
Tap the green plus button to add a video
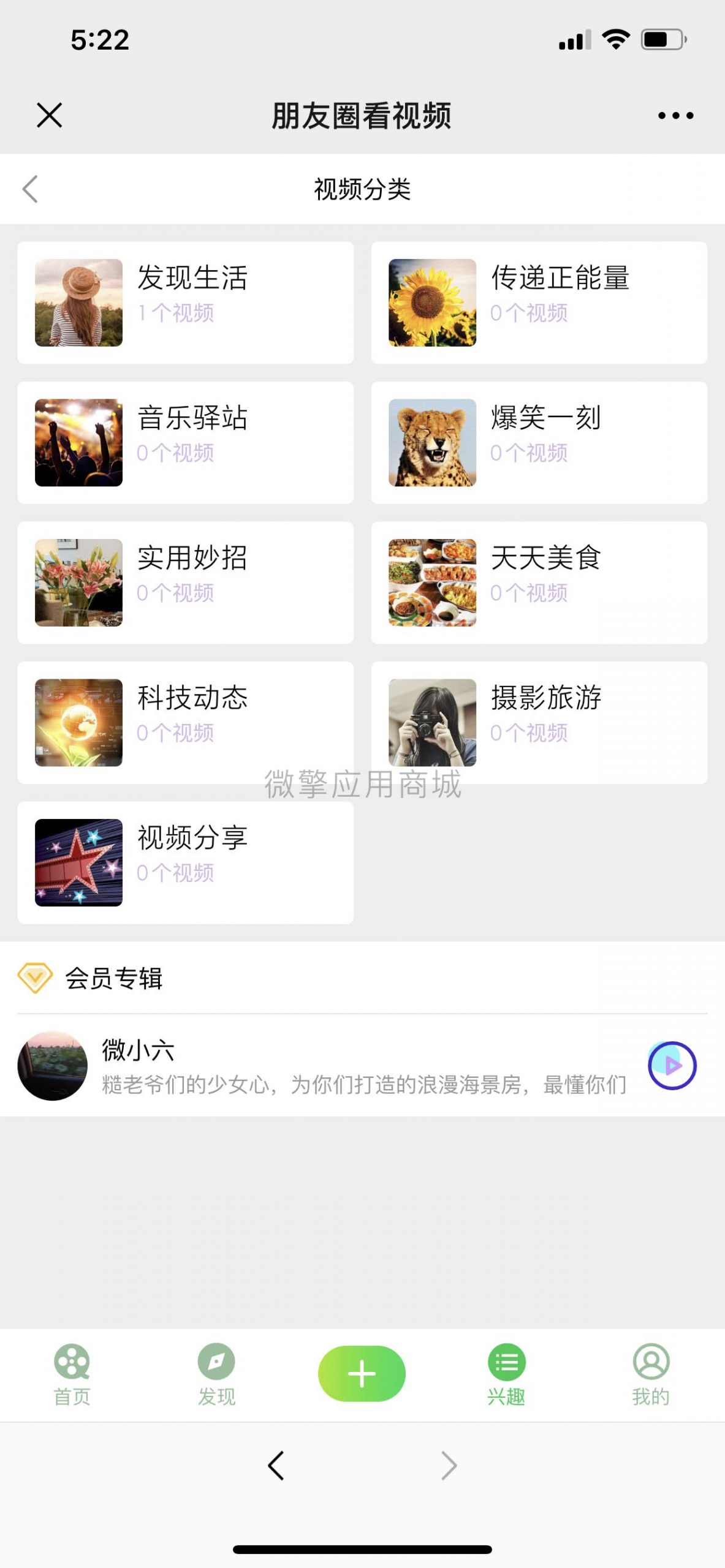pos(362,1374)
